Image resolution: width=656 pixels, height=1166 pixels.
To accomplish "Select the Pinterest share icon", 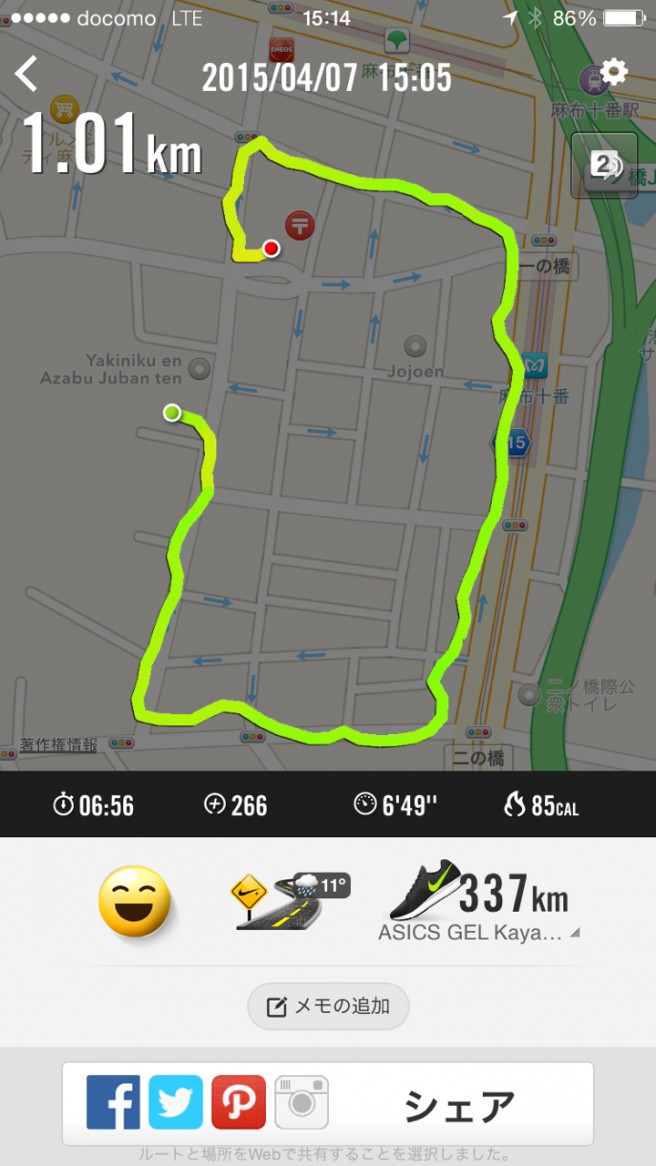I will [x=238, y=1102].
